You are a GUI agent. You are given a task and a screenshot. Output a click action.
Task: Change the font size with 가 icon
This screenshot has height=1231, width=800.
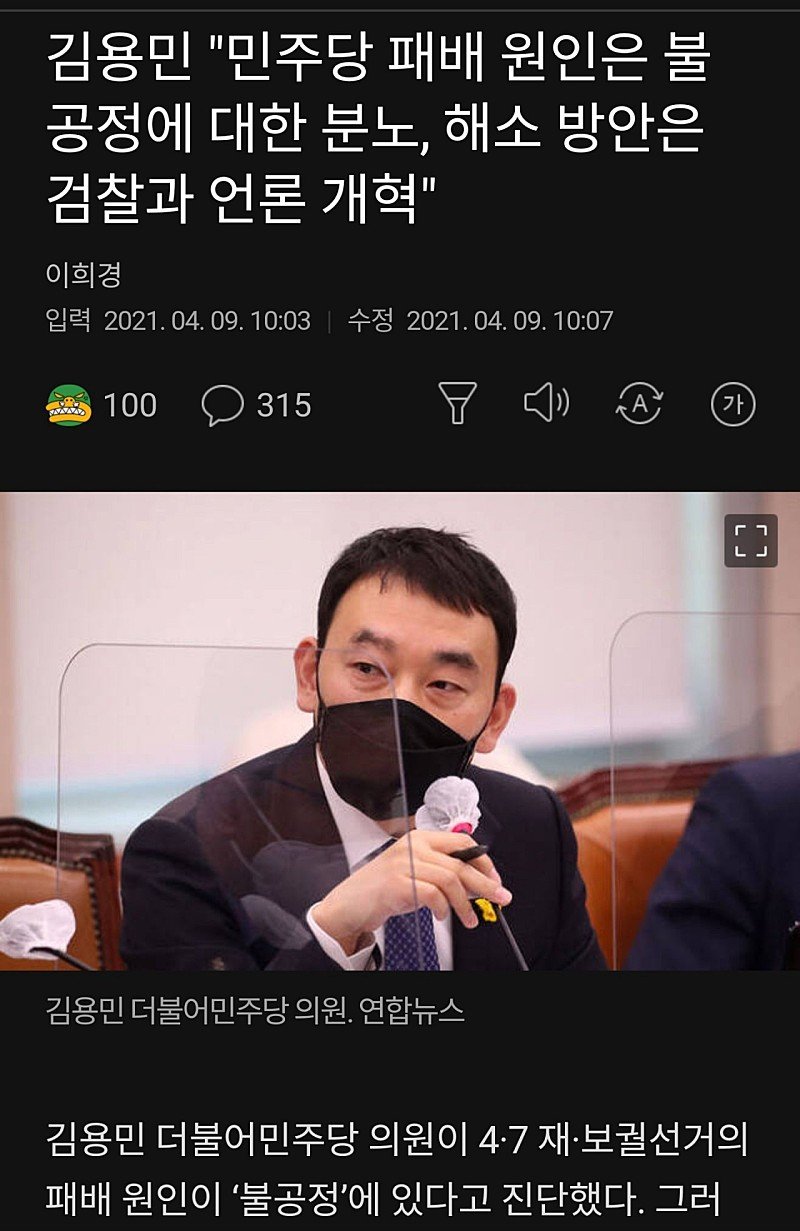tap(732, 404)
